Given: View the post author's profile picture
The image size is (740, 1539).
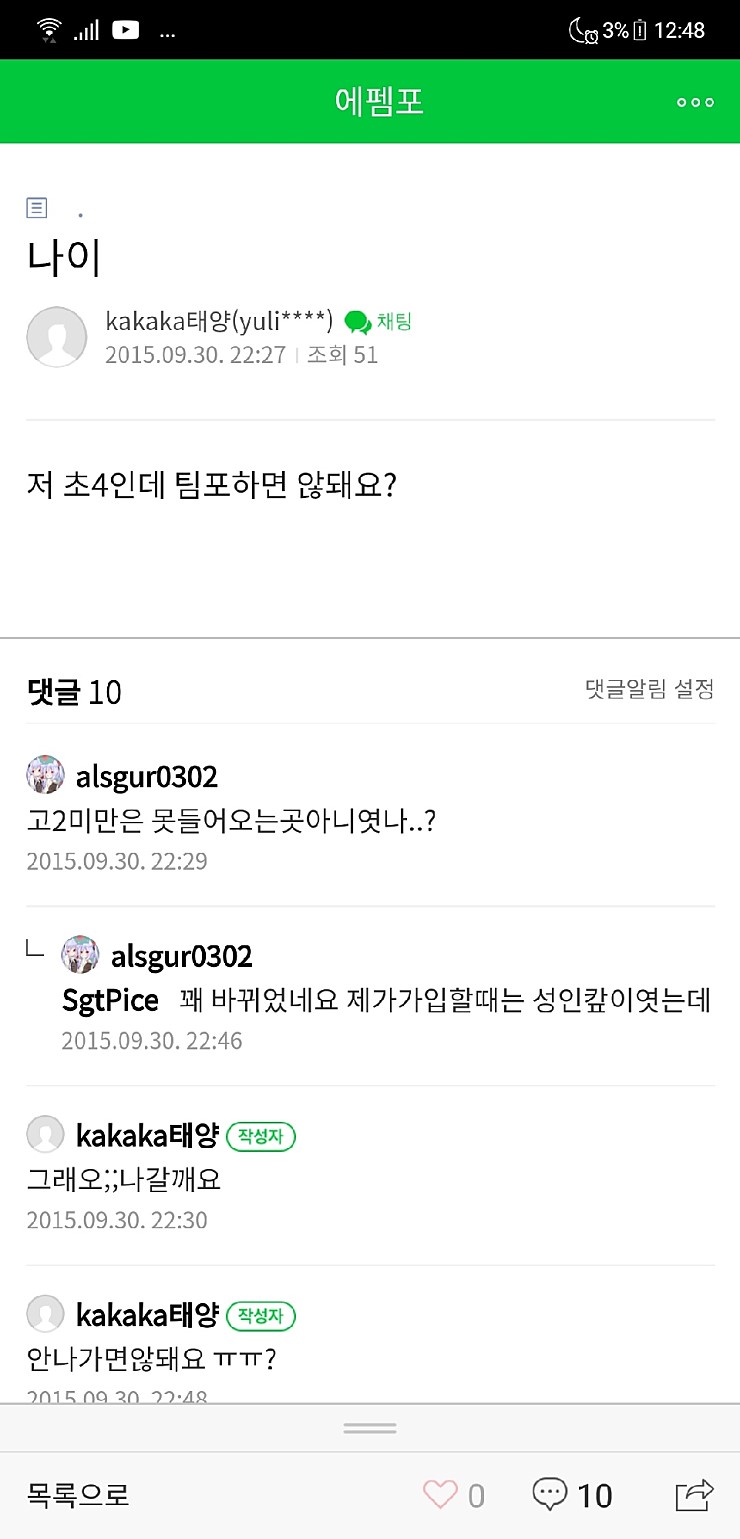Looking at the screenshot, I should pos(56,337).
